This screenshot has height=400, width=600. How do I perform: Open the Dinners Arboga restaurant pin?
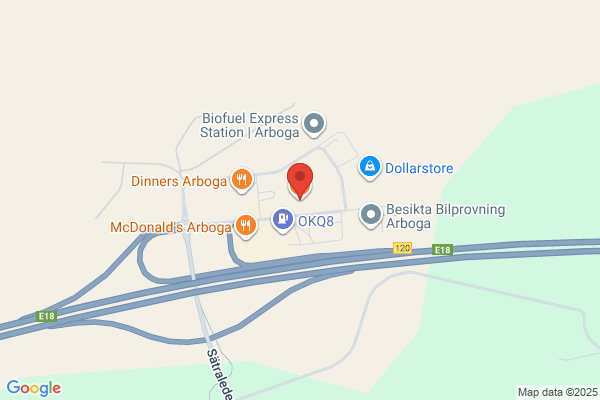(242, 180)
